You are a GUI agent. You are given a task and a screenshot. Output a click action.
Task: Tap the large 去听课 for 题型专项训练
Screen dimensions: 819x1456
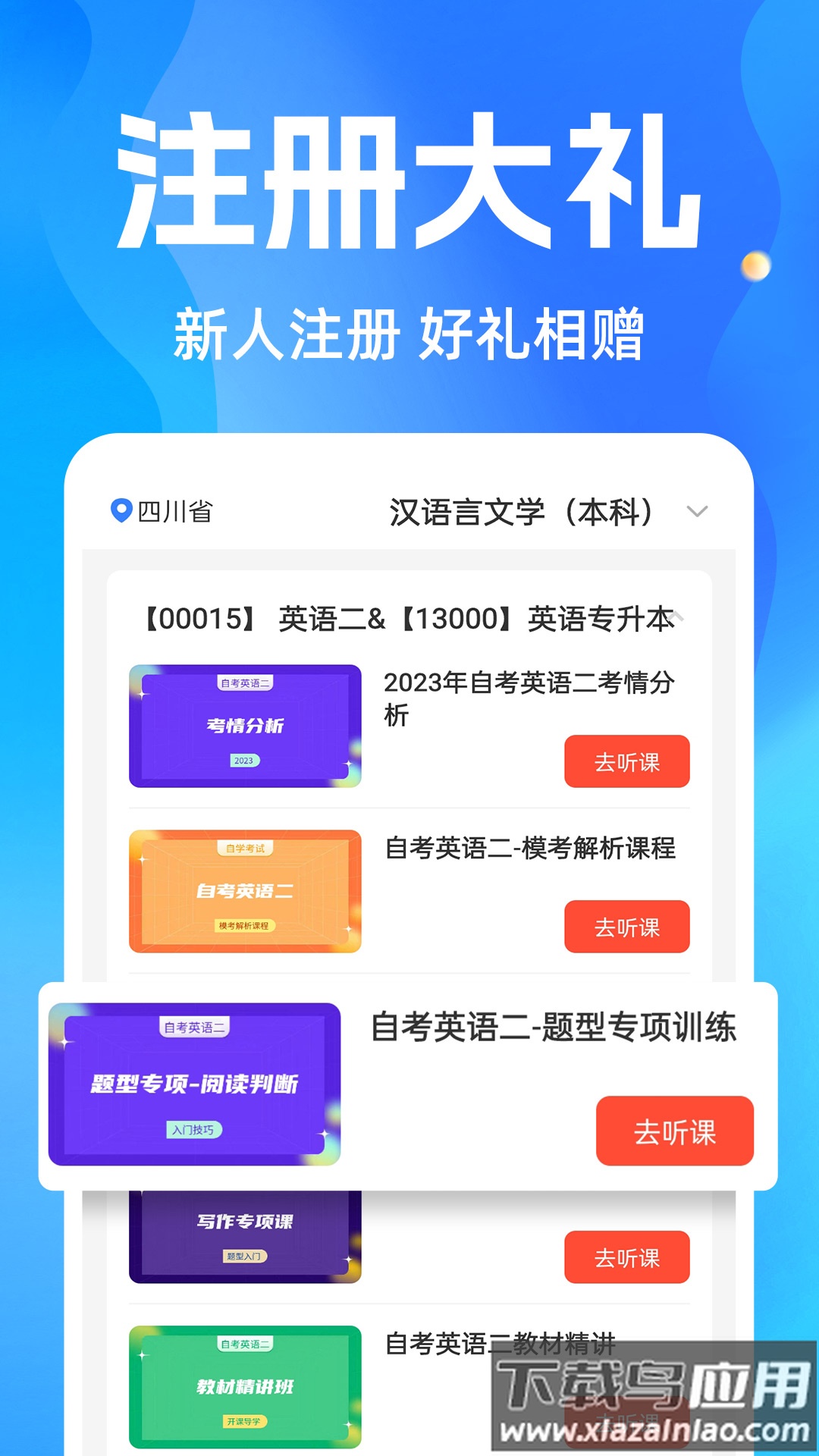(x=675, y=1130)
